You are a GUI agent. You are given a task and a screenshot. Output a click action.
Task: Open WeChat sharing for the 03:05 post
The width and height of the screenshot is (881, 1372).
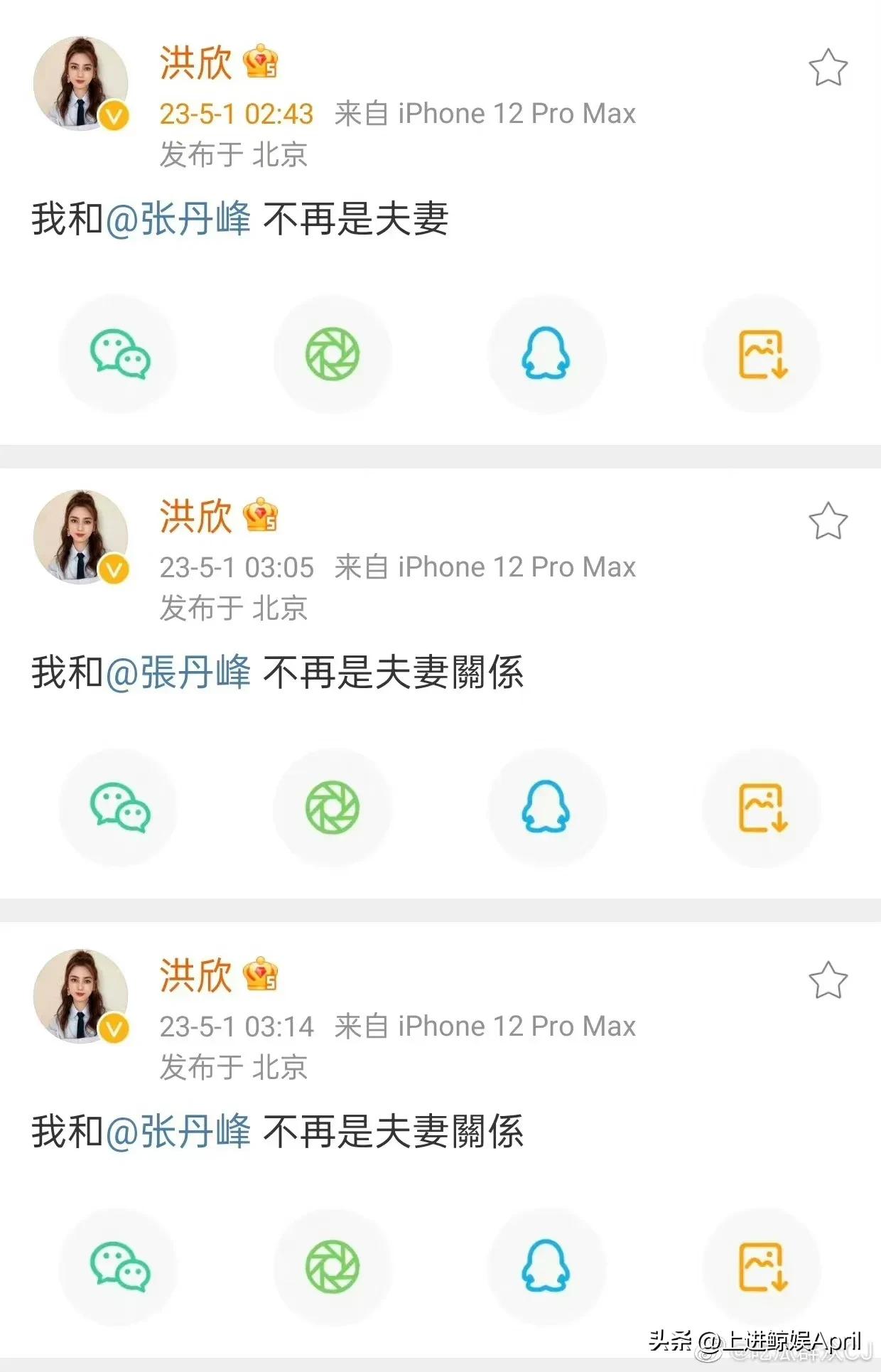(x=119, y=807)
